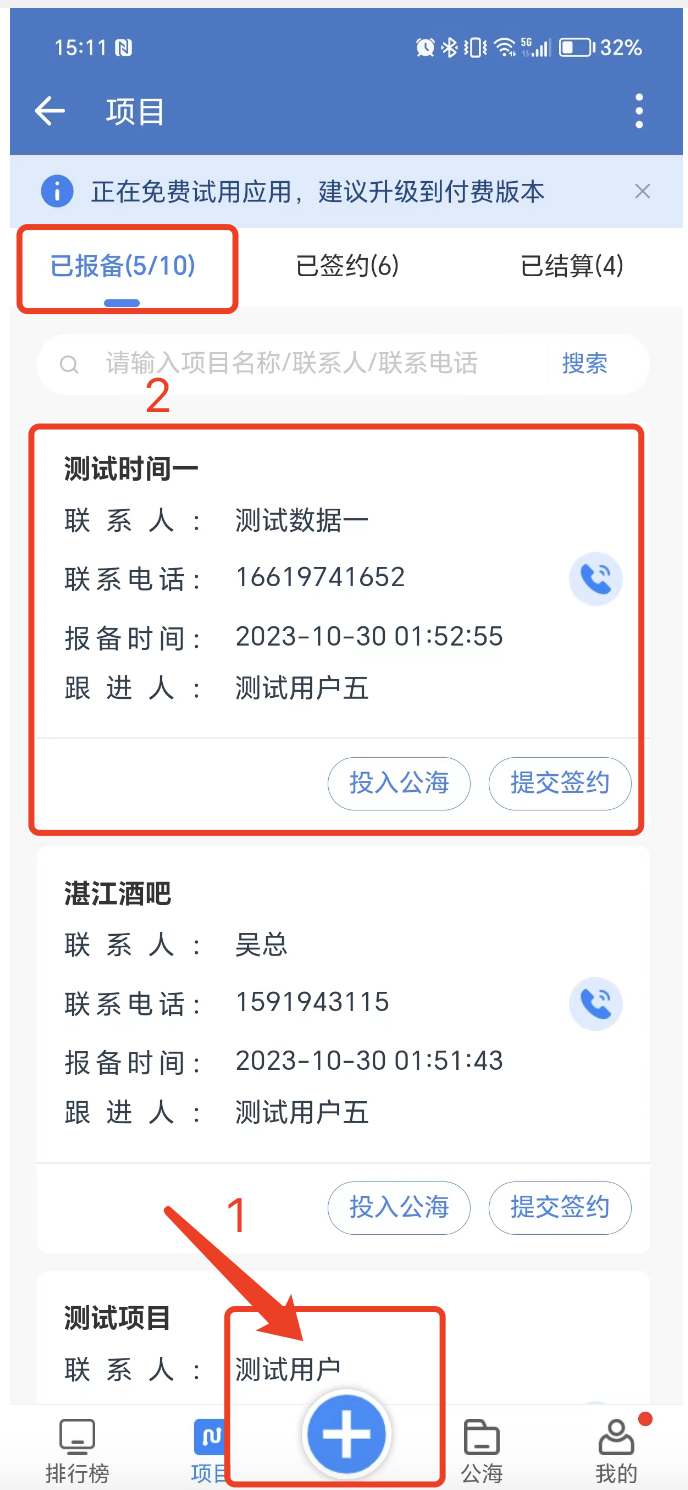Switch to the 已报备(5/10) tab
This screenshot has width=688, height=1490.
click(x=123, y=266)
